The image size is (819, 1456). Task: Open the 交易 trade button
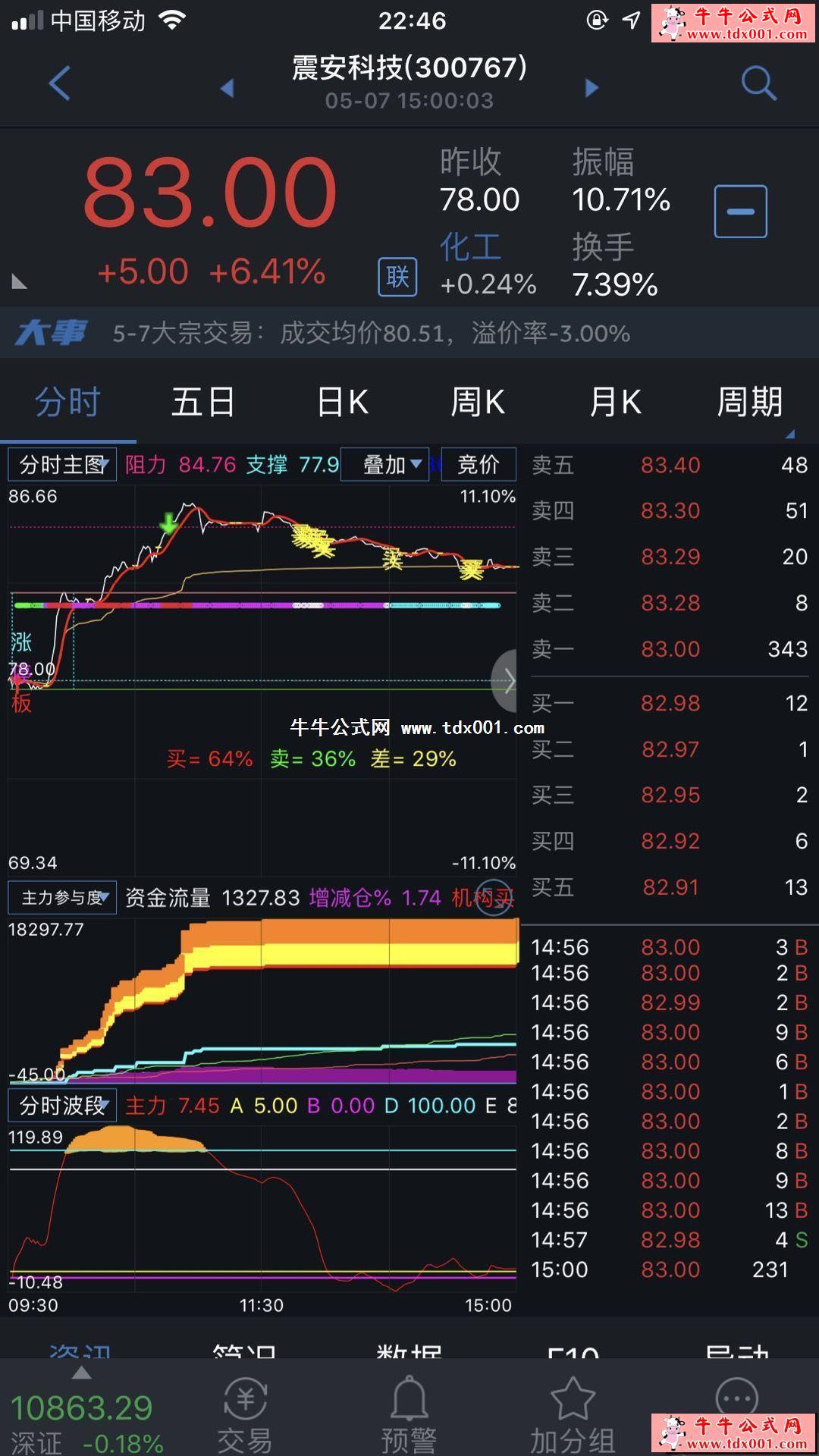click(x=245, y=1414)
